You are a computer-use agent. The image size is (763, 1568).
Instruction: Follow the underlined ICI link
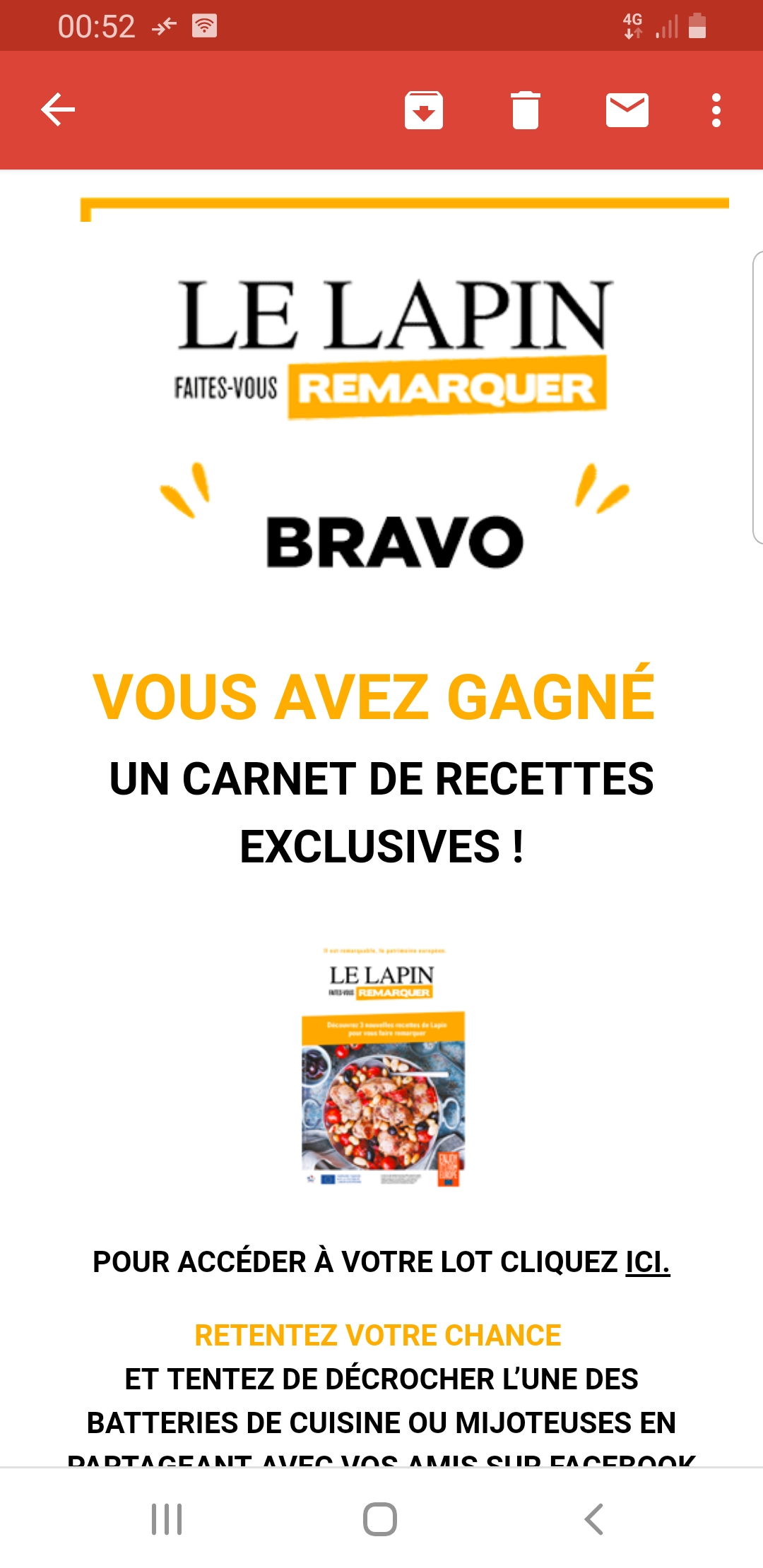(647, 1262)
